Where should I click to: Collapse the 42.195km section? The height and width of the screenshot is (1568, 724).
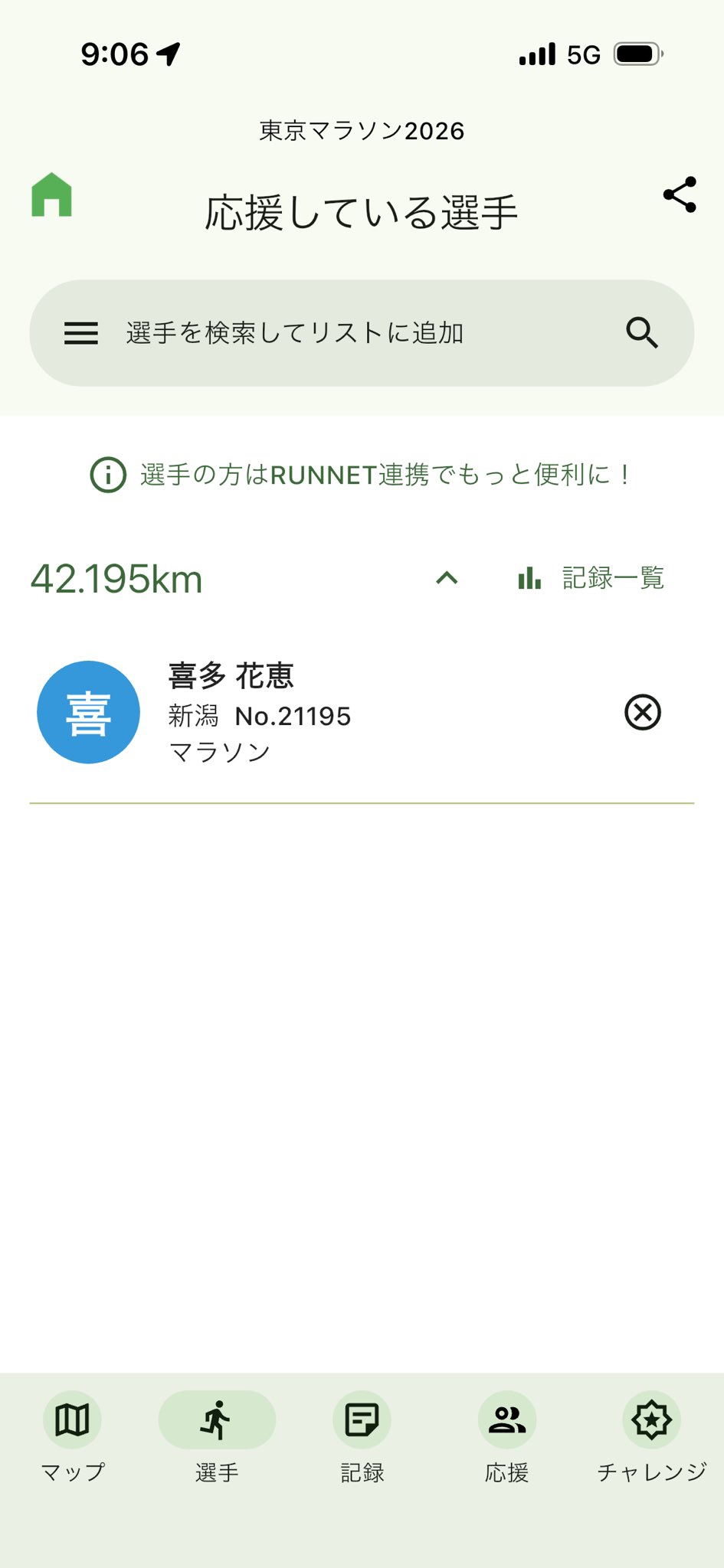[x=447, y=579]
